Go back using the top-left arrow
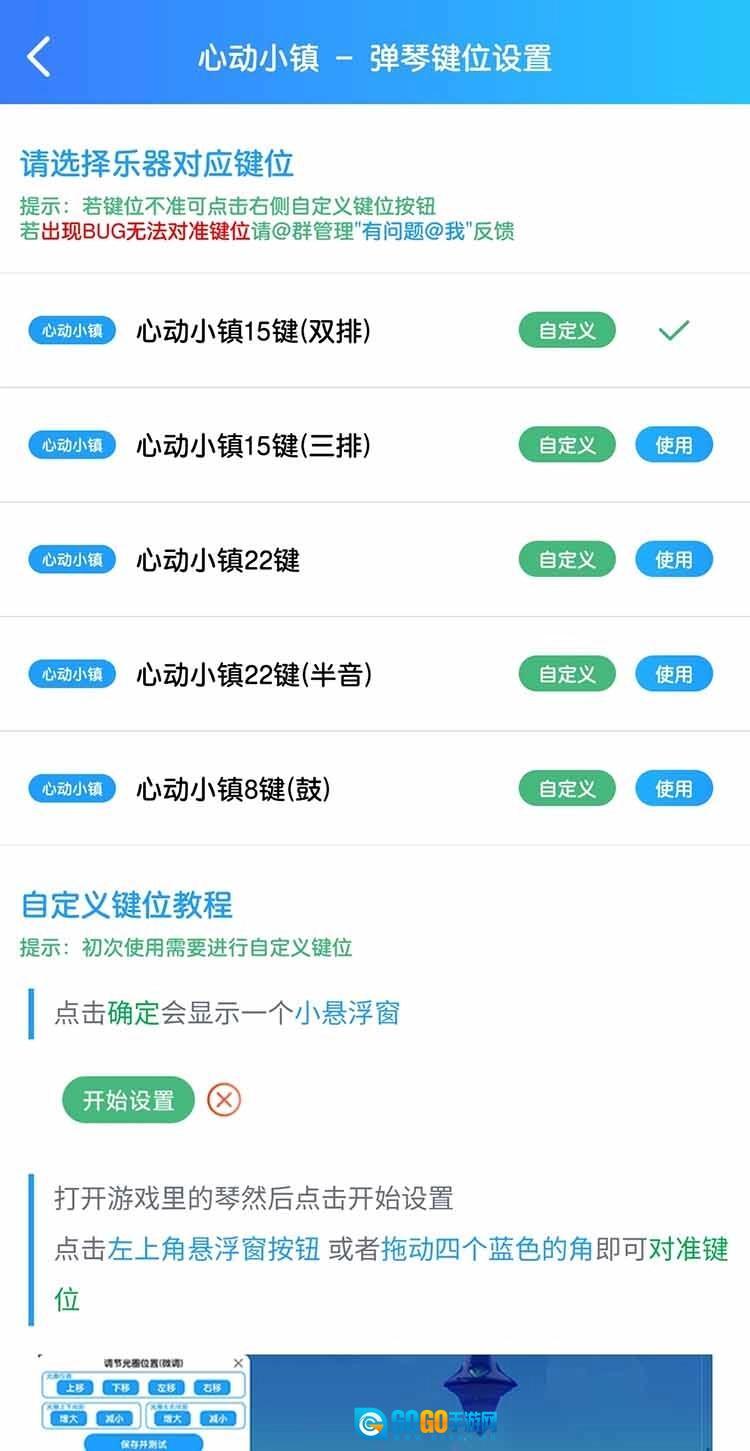Image resolution: width=750 pixels, height=1451 pixels. [x=39, y=57]
